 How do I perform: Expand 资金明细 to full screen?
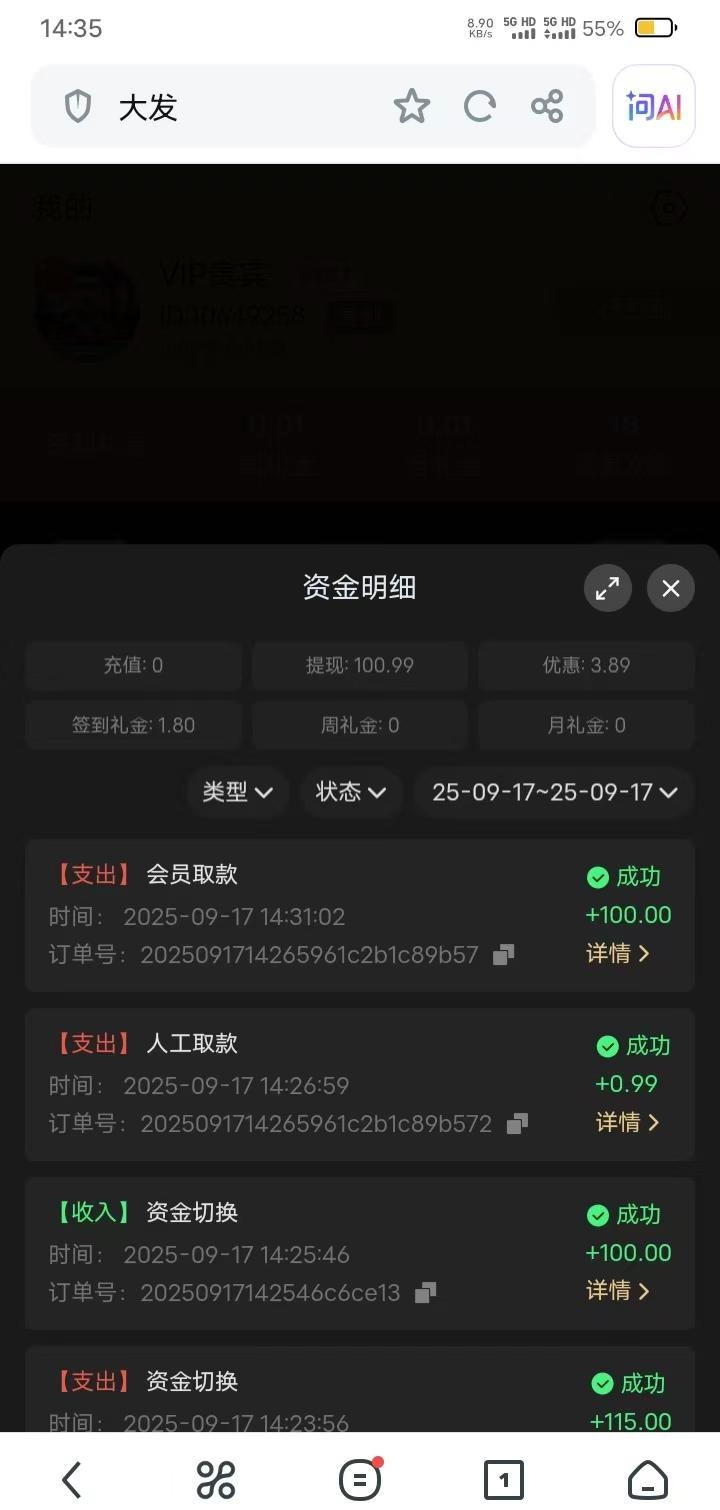coord(608,589)
